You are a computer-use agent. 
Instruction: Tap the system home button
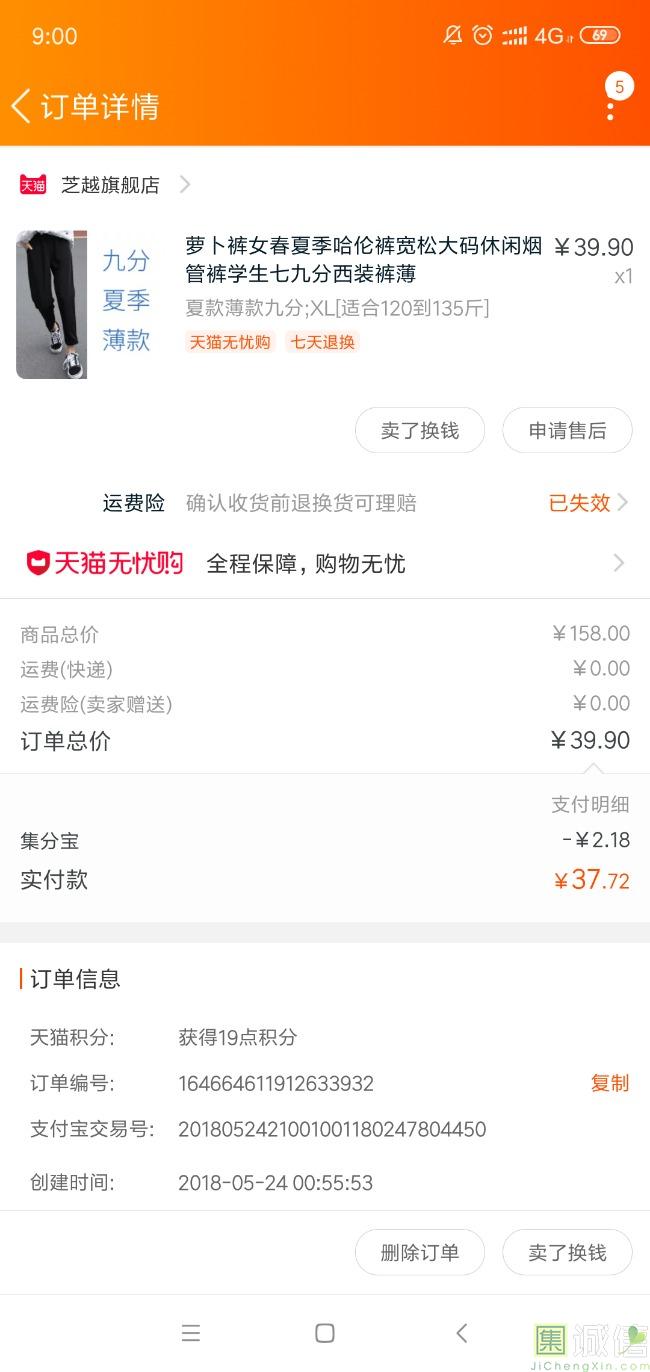(325, 1333)
